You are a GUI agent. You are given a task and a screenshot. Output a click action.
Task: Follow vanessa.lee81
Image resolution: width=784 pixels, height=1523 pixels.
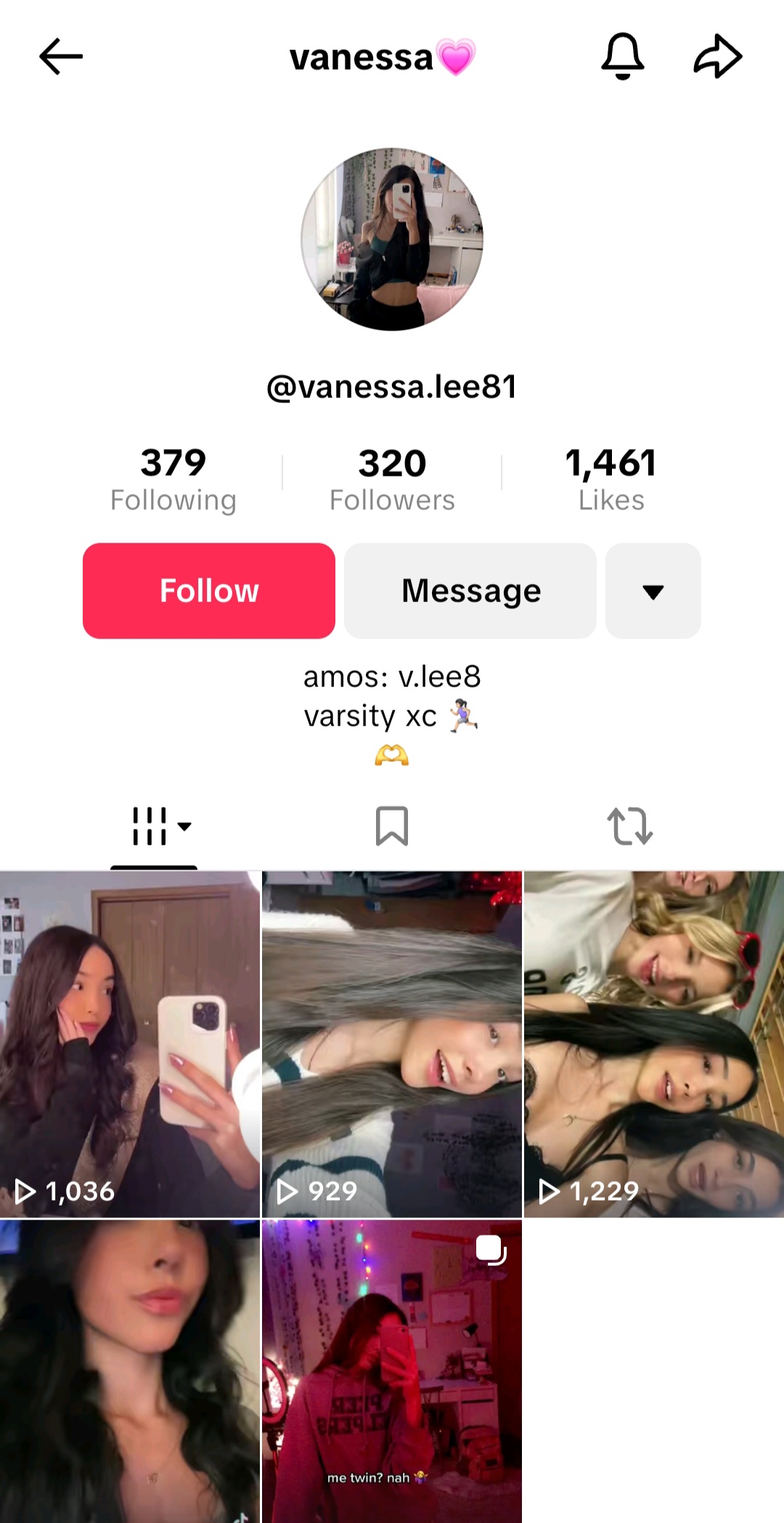pyautogui.click(x=209, y=590)
